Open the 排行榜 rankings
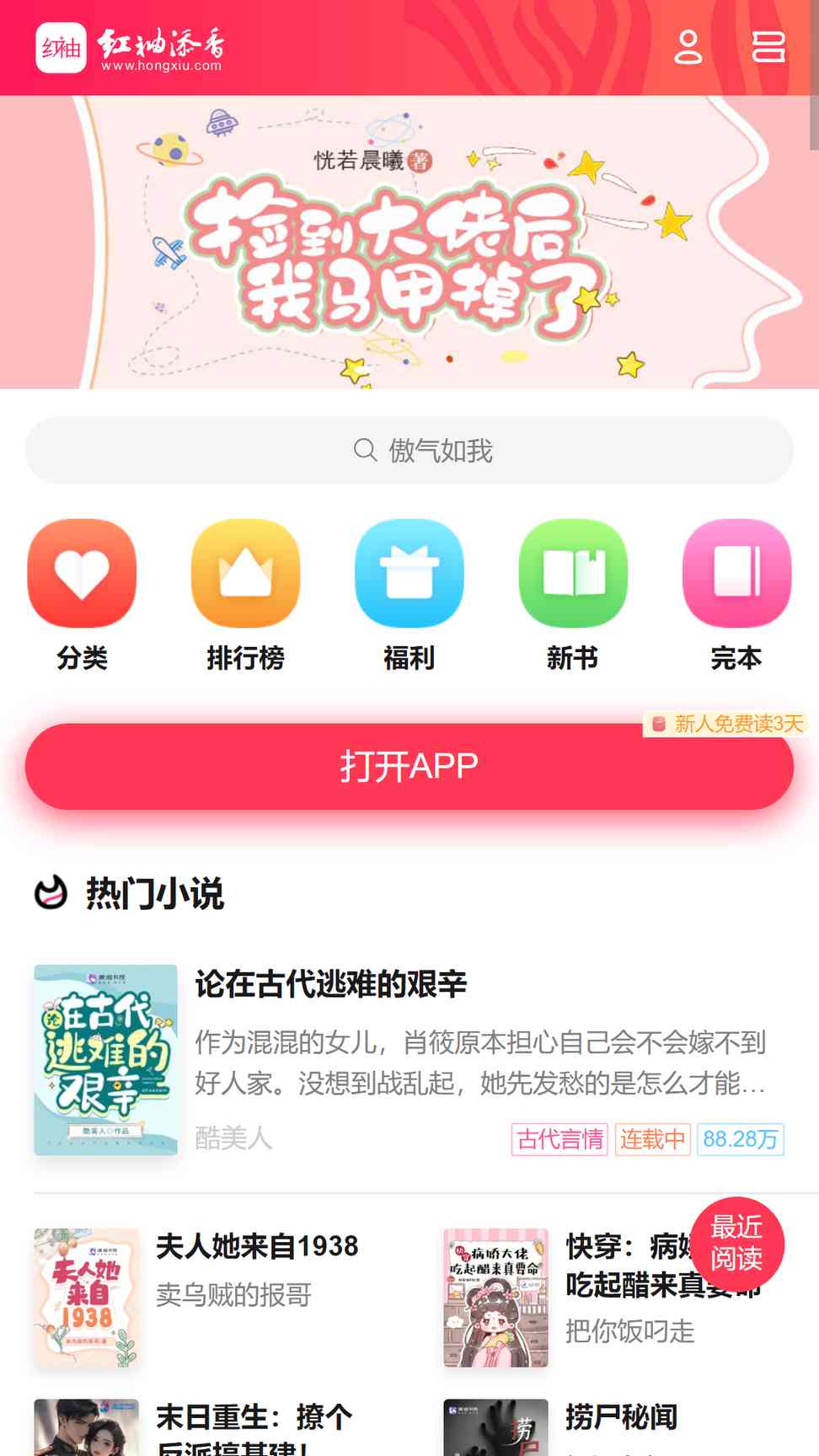 tap(245, 596)
